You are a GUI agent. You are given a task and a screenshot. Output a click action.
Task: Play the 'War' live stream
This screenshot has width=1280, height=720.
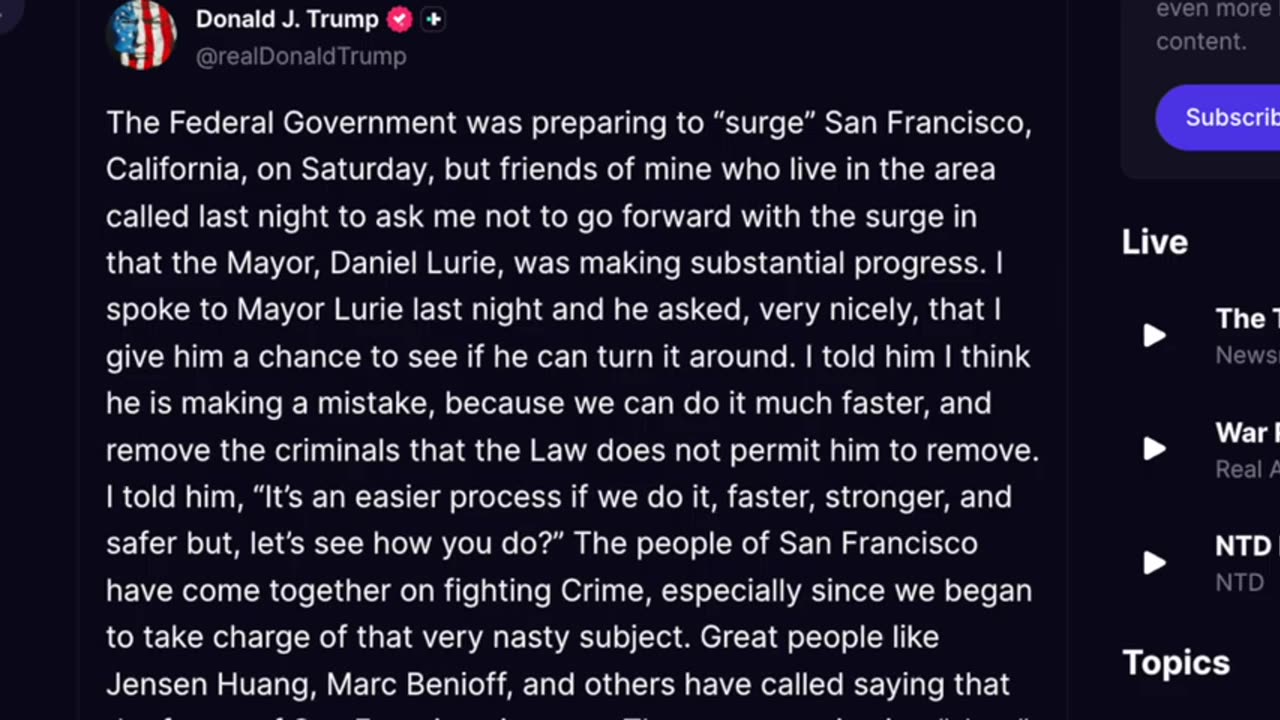[x=1154, y=448]
